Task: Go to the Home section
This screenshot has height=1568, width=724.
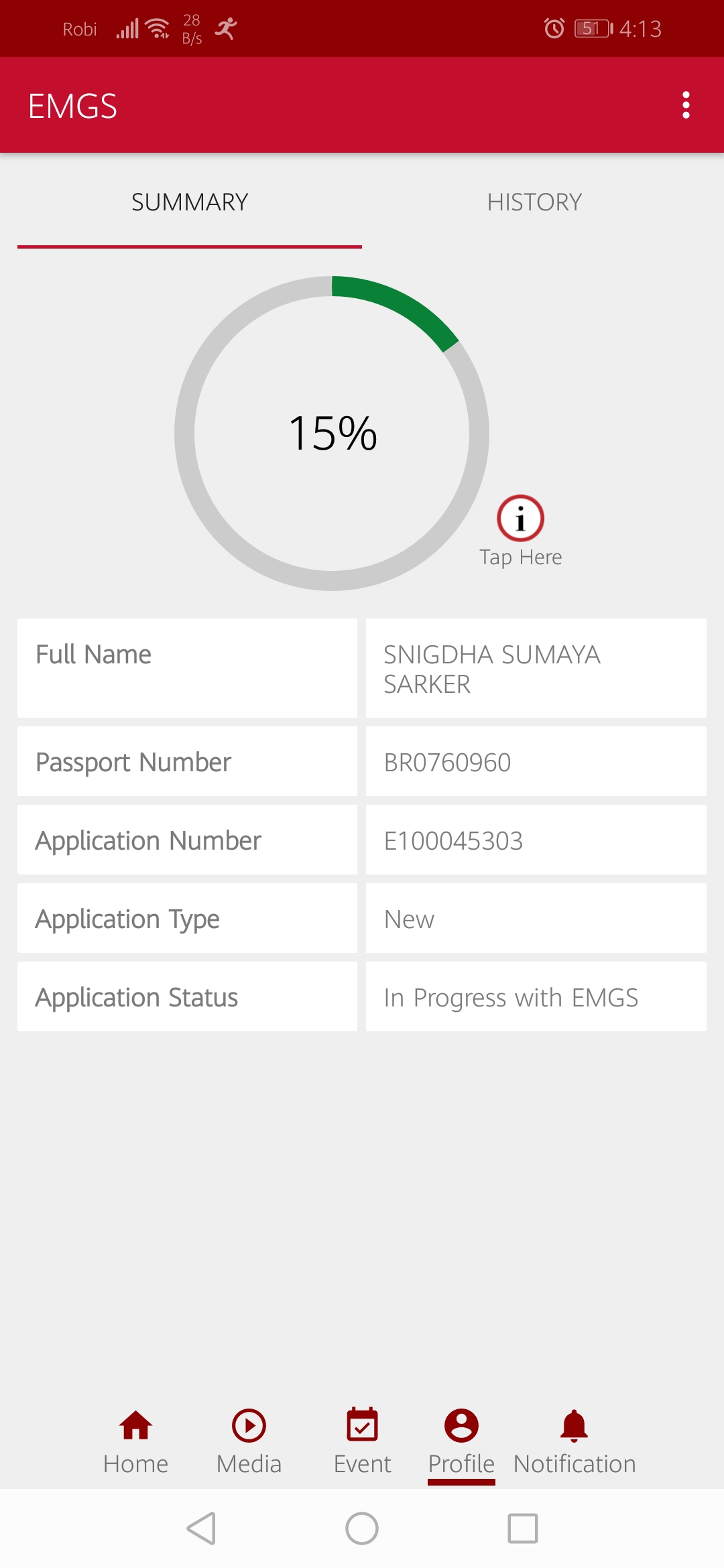Action: [136, 1441]
